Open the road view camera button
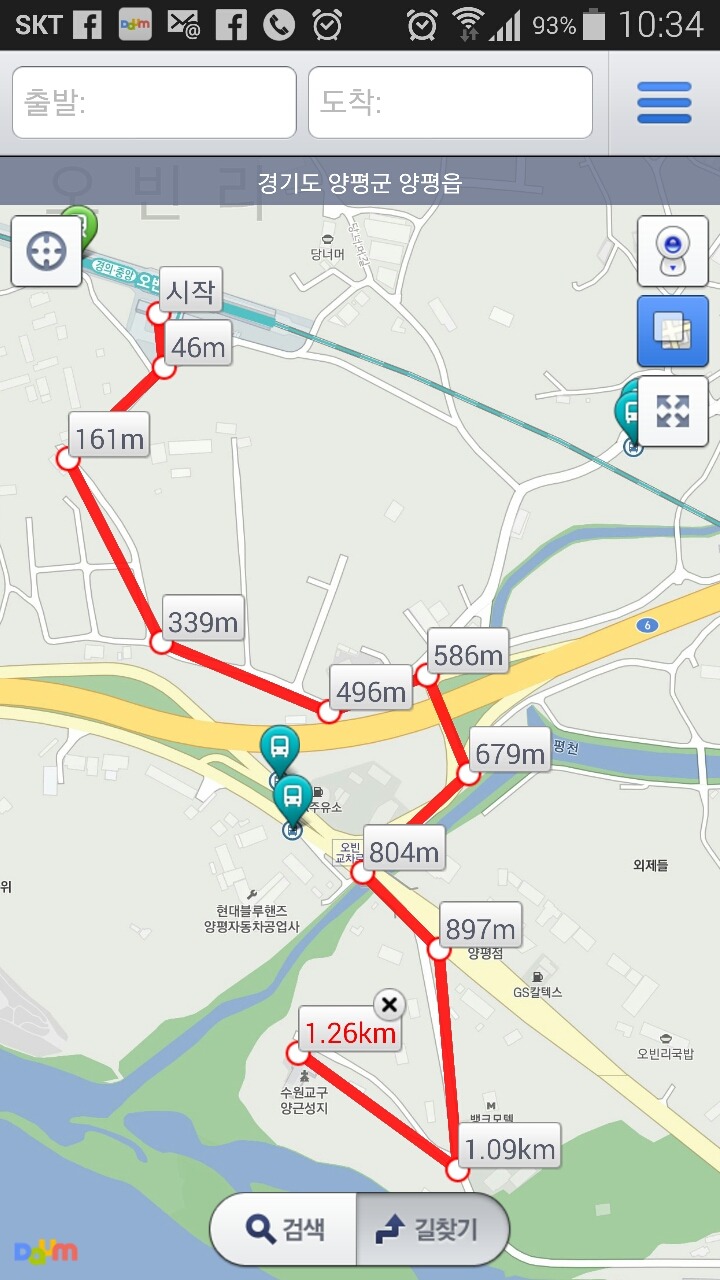 [x=673, y=251]
